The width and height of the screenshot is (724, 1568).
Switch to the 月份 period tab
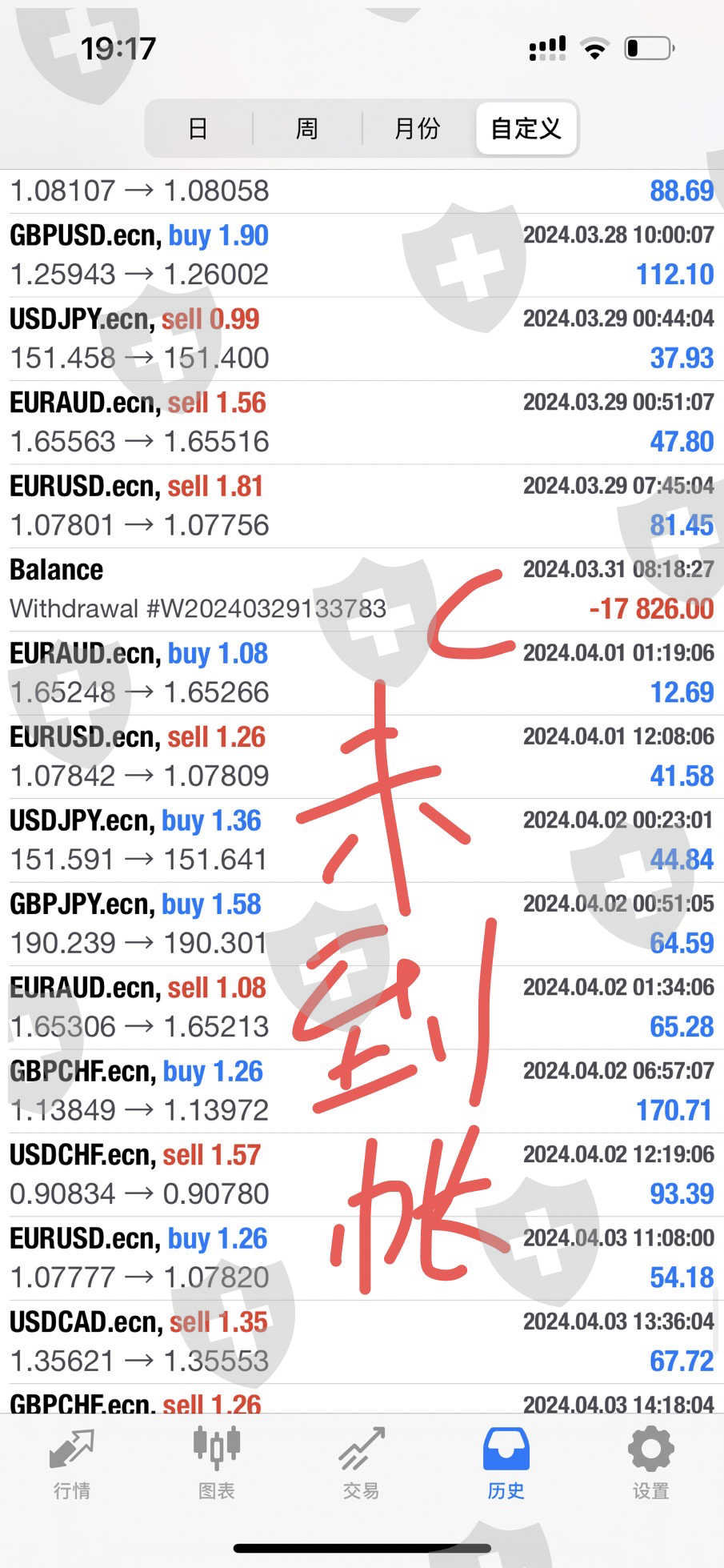[x=418, y=128]
